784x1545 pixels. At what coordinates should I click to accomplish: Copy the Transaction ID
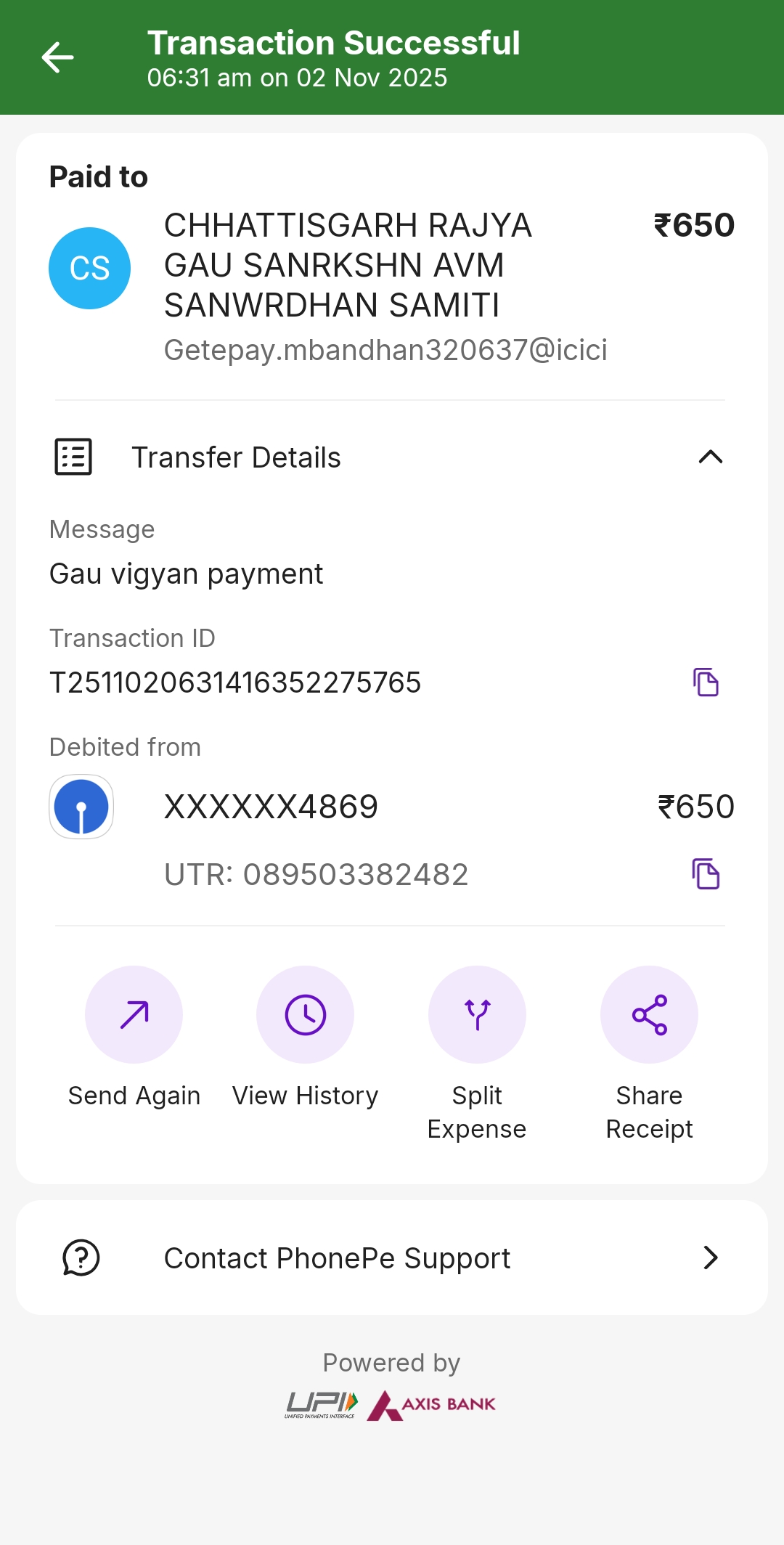point(706,682)
